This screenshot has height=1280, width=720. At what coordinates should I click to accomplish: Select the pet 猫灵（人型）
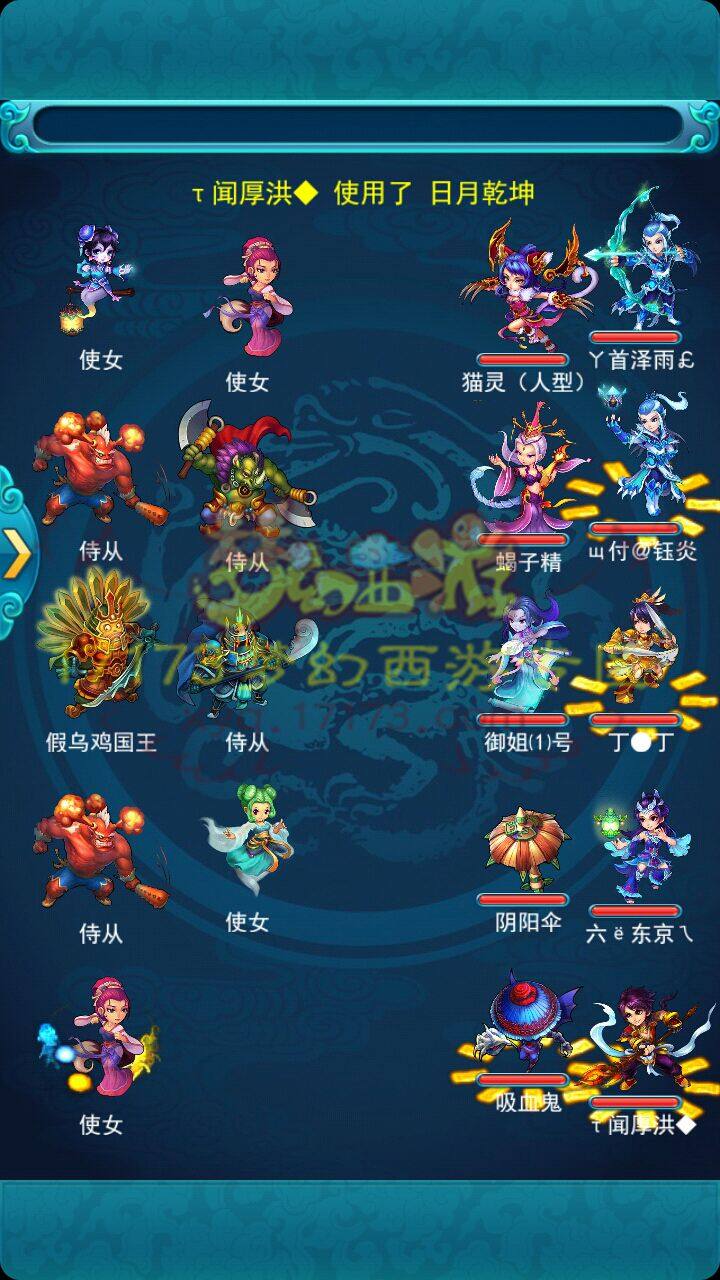[523, 290]
